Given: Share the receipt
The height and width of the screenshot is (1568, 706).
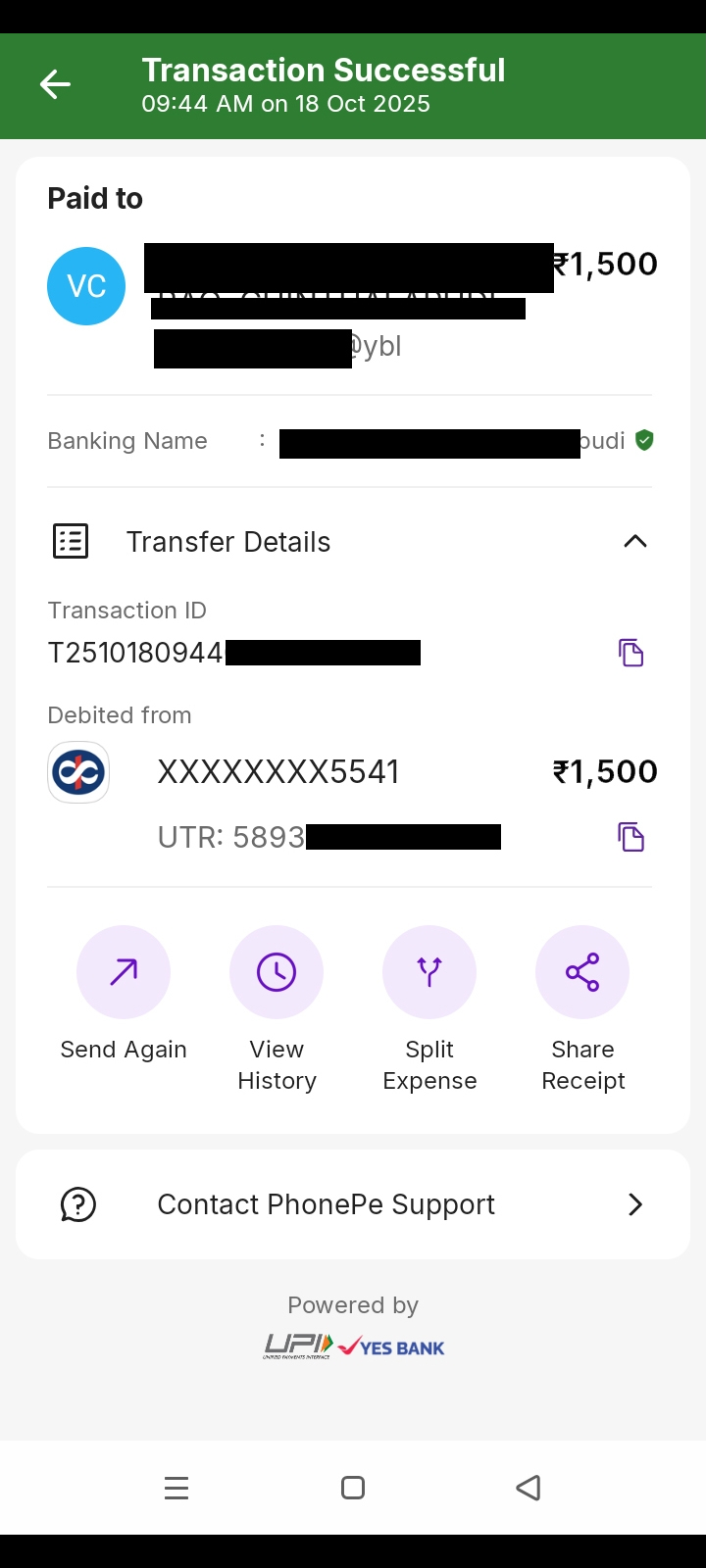Looking at the screenshot, I should click(582, 972).
